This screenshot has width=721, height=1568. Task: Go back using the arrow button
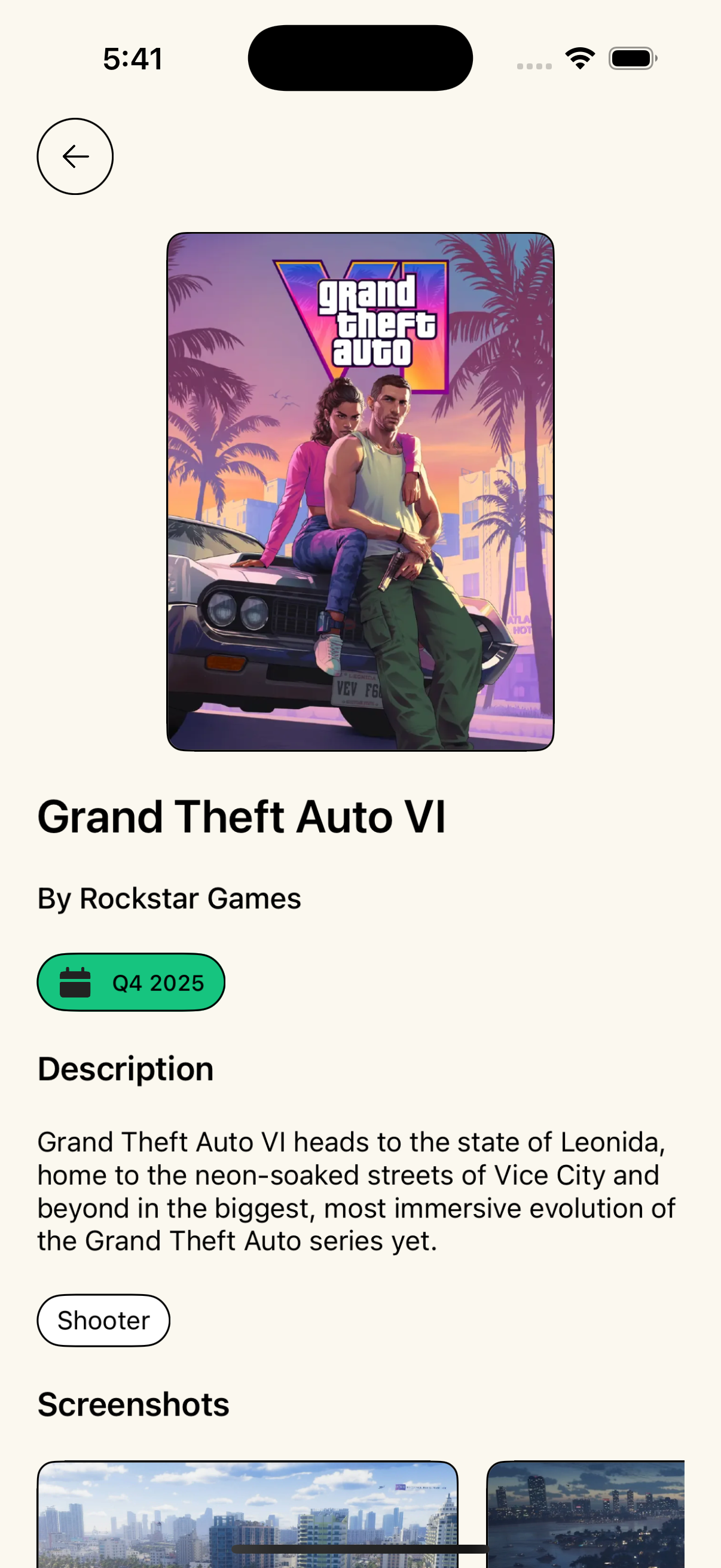(x=75, y=157)
